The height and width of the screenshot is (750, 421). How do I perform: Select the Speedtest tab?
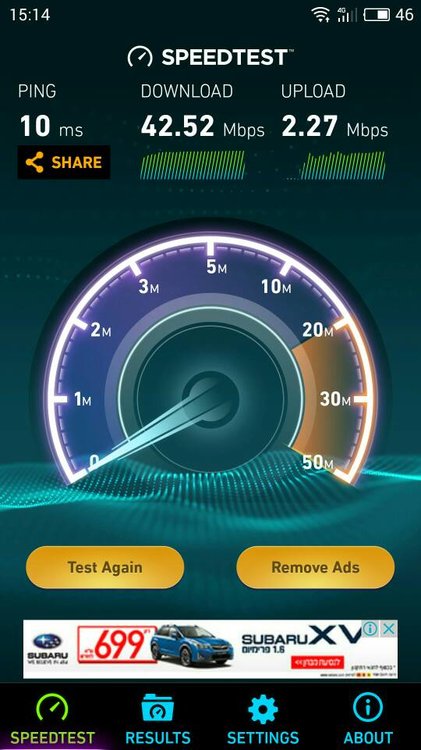click(x=52, y=719)
